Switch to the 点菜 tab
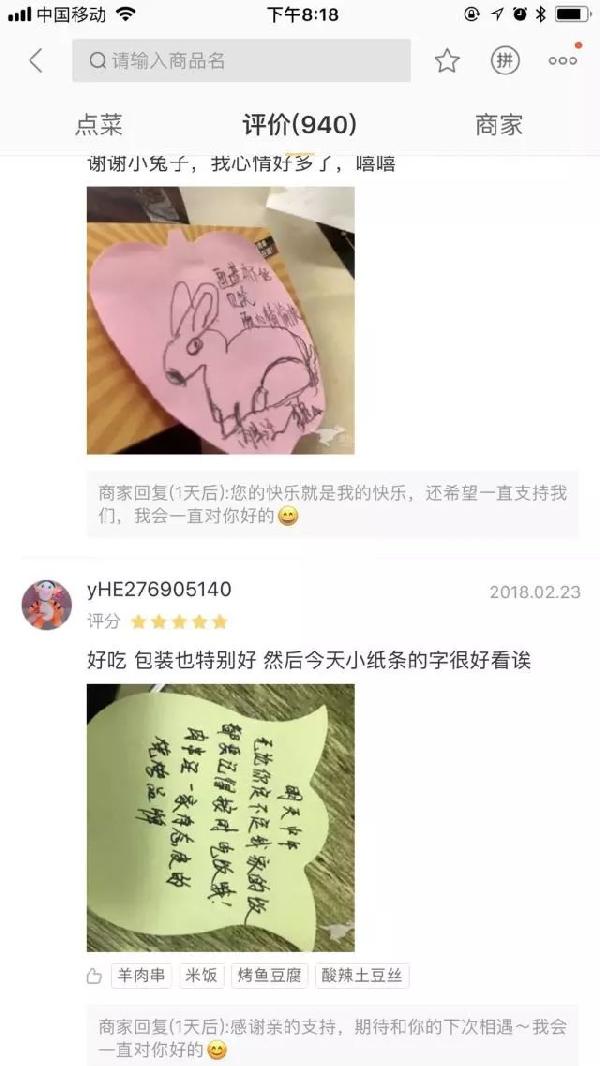 [99, 125]
